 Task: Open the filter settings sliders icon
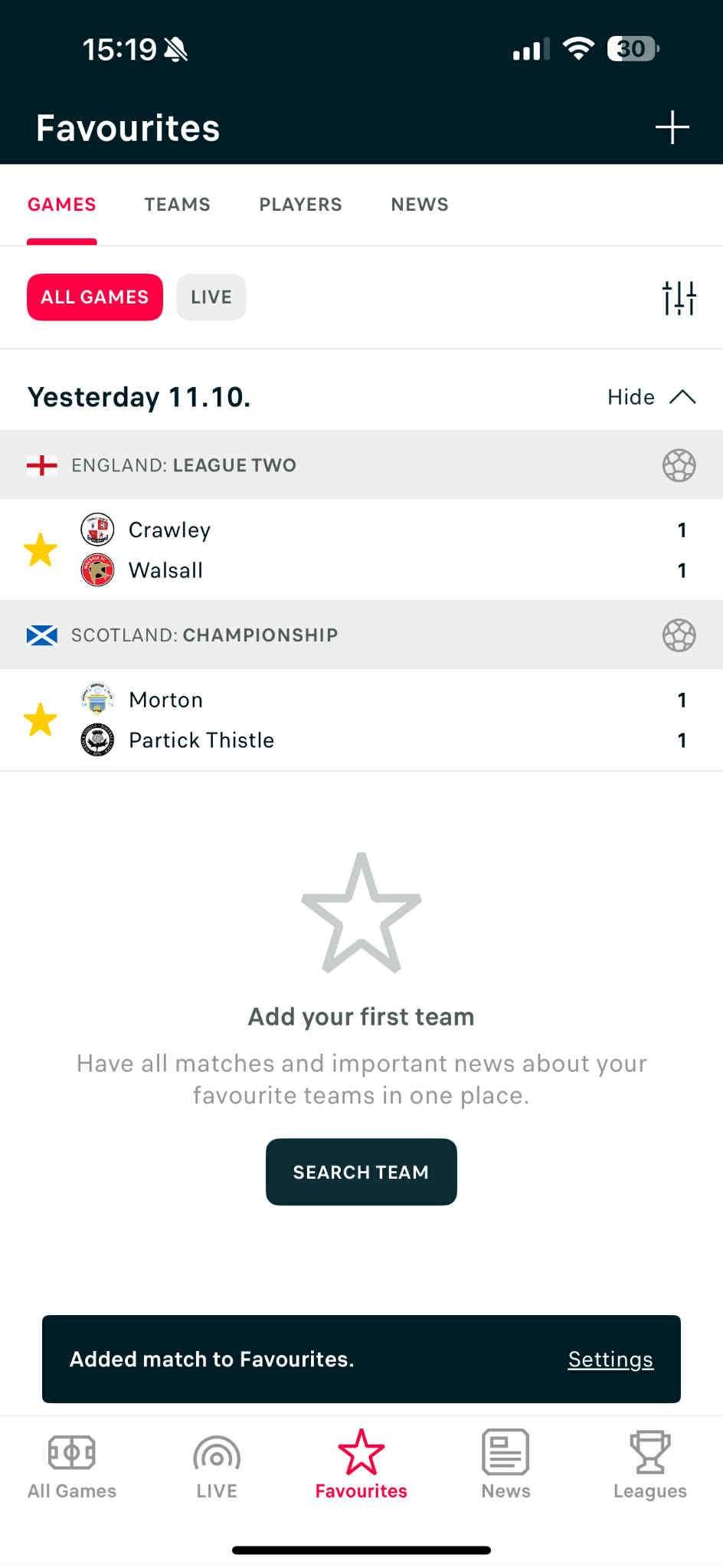679,297
